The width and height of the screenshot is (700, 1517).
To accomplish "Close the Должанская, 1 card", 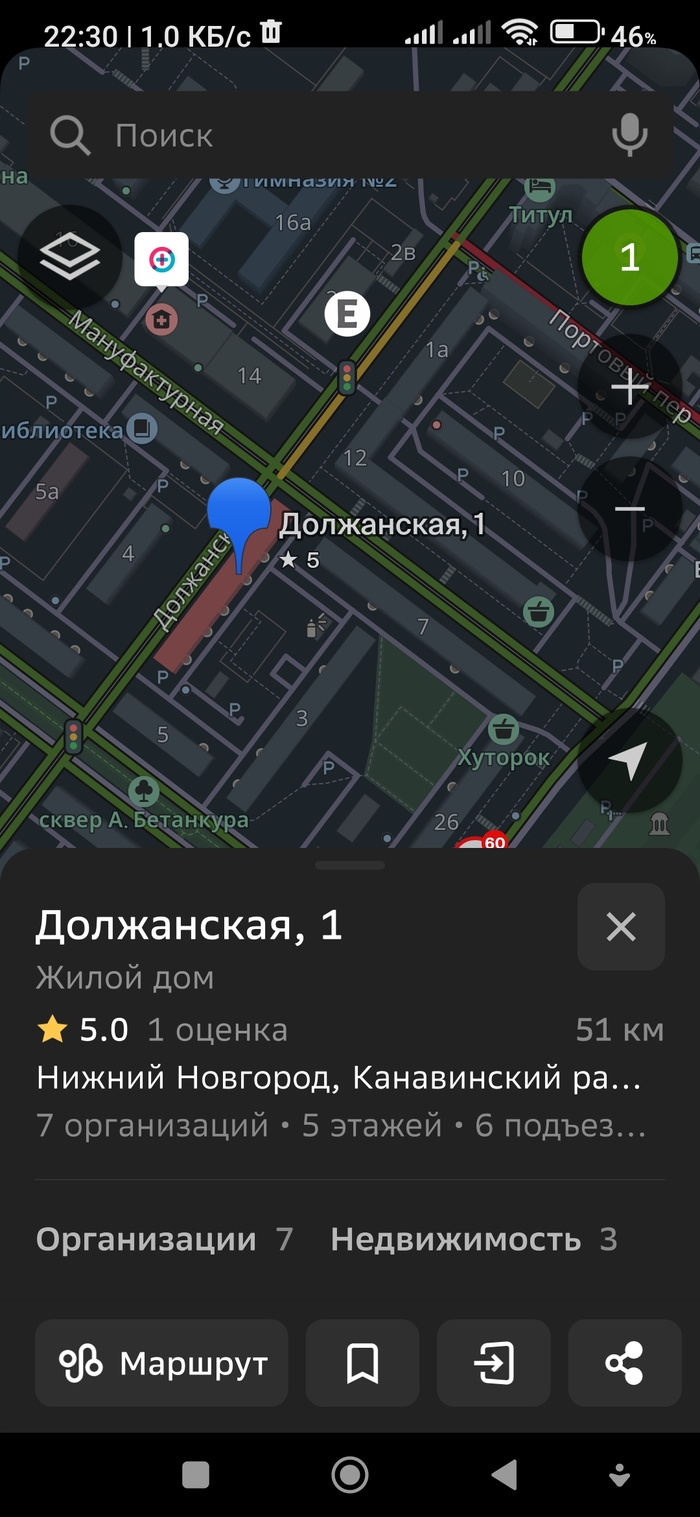I will coord(620,927).
